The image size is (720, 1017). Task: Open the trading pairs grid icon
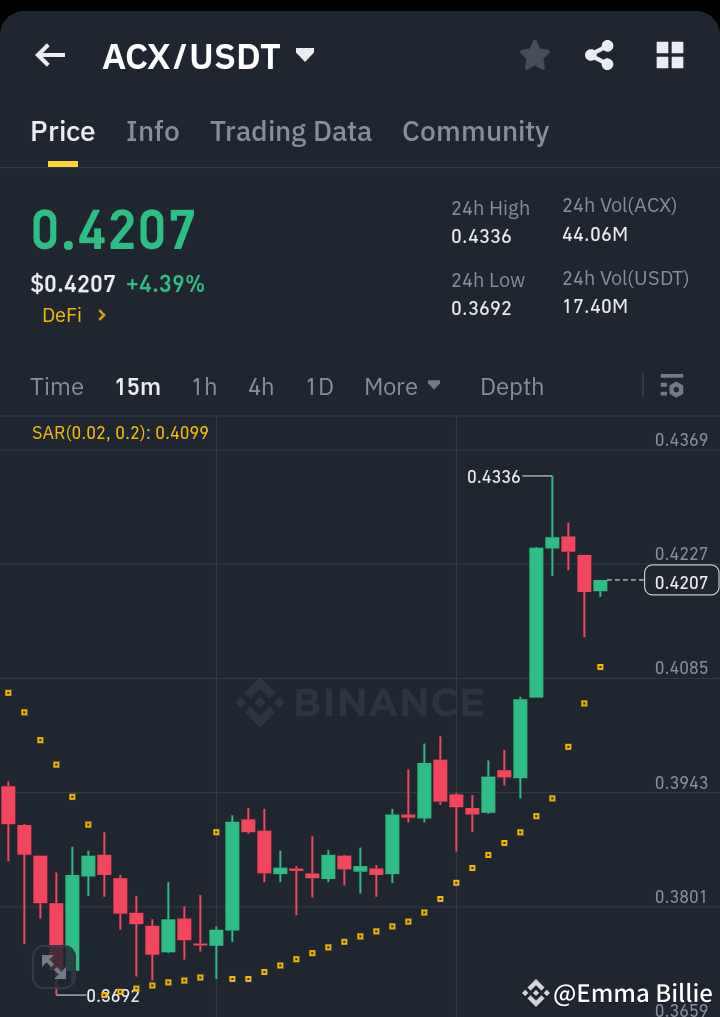point(668,55)
